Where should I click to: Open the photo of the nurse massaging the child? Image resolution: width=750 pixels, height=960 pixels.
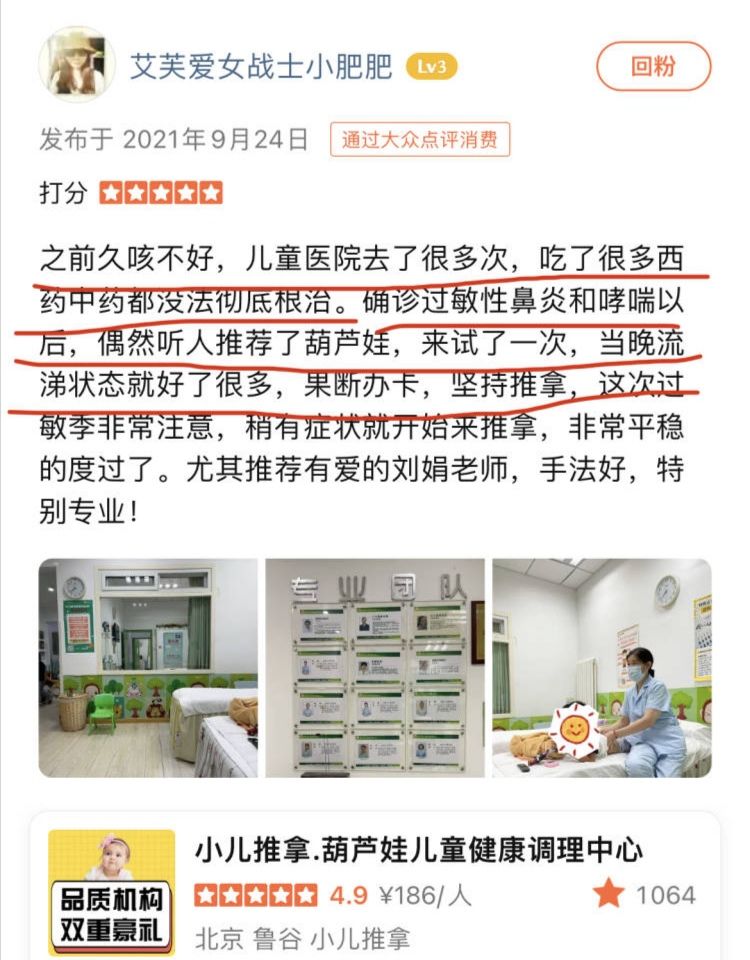click(x=602, y=668)
